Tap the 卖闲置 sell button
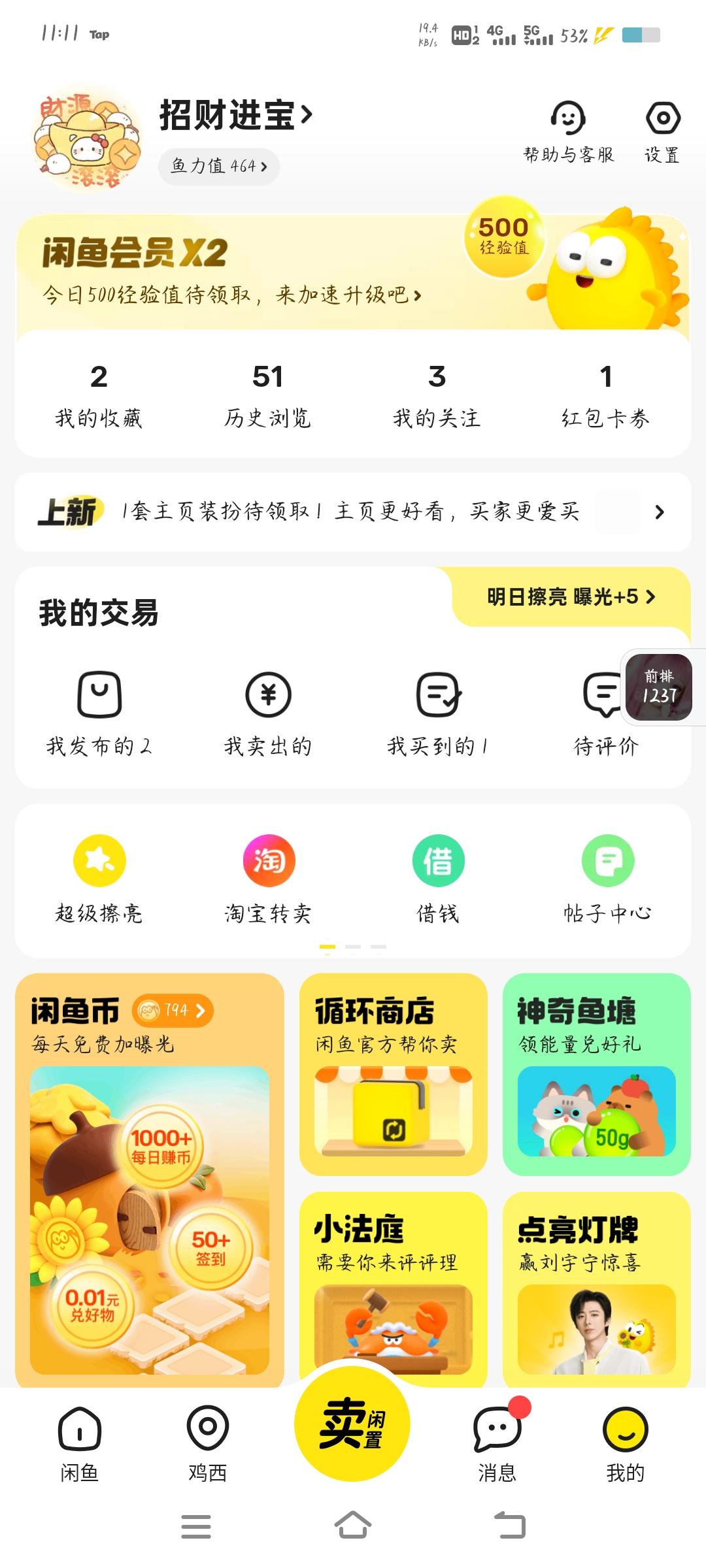706x1568 pixels. (x=352, y=1423)
